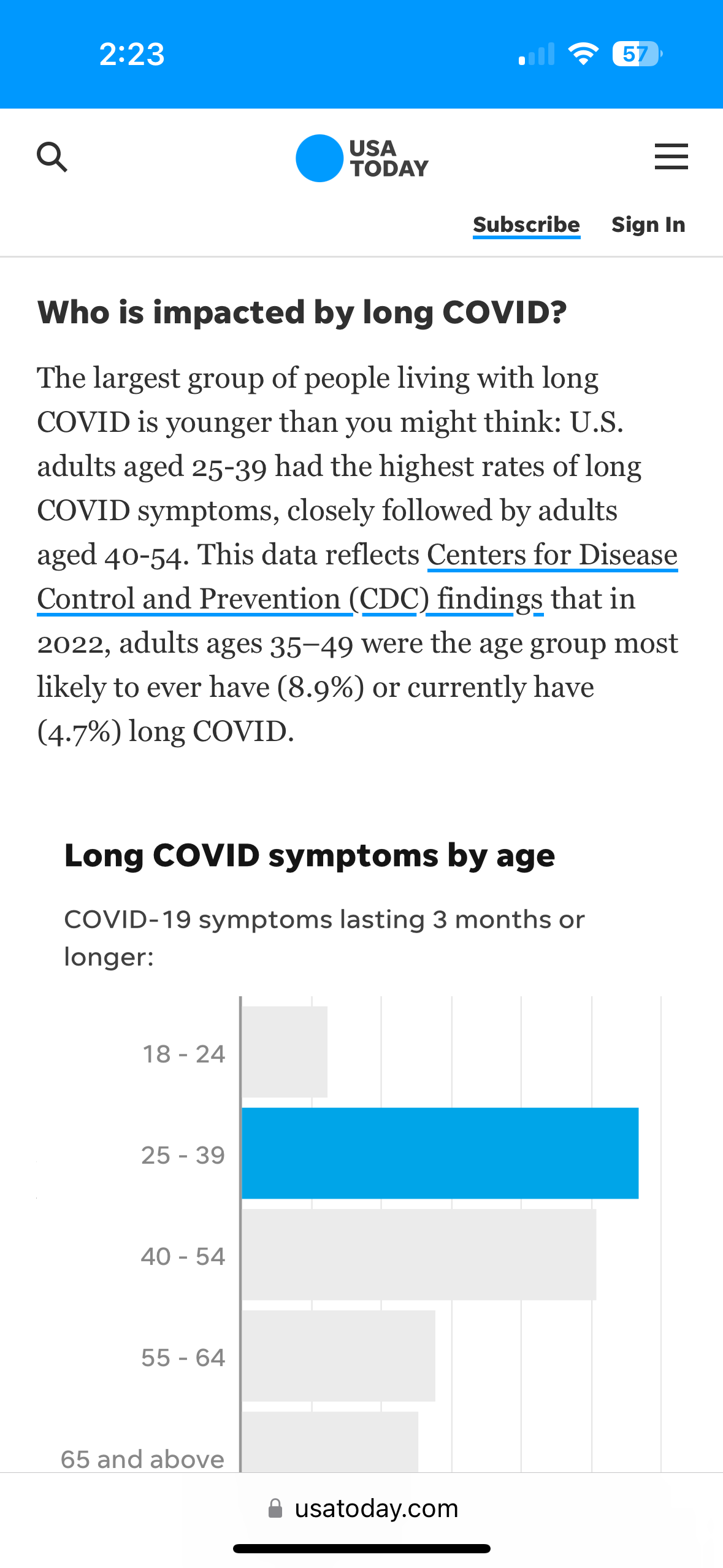Tap Sign In
Viewport: 723px width, 1568px height.
coord(648,225)
